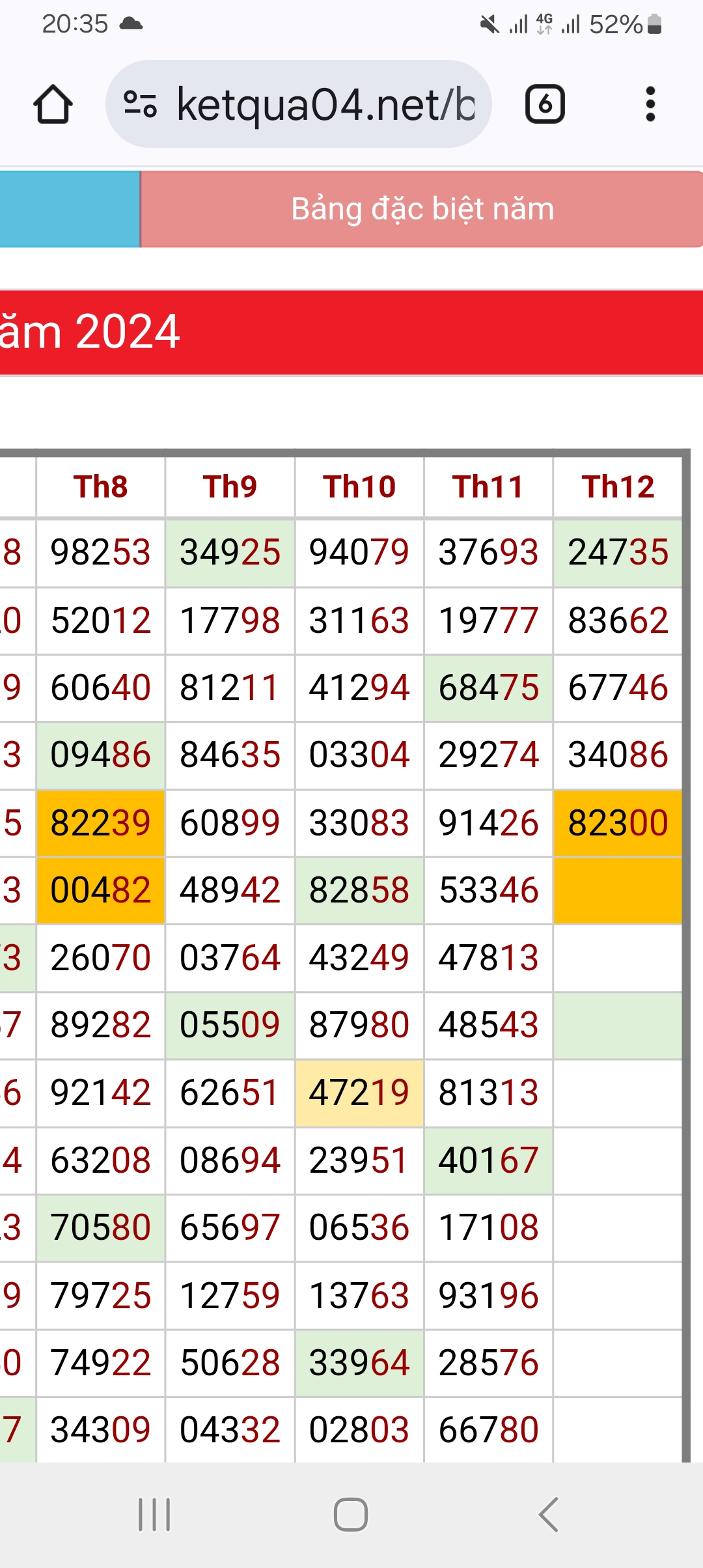This screenshot has width=703, height=1568.
Task: Go to the browser home page
Action: pos(53,104)
